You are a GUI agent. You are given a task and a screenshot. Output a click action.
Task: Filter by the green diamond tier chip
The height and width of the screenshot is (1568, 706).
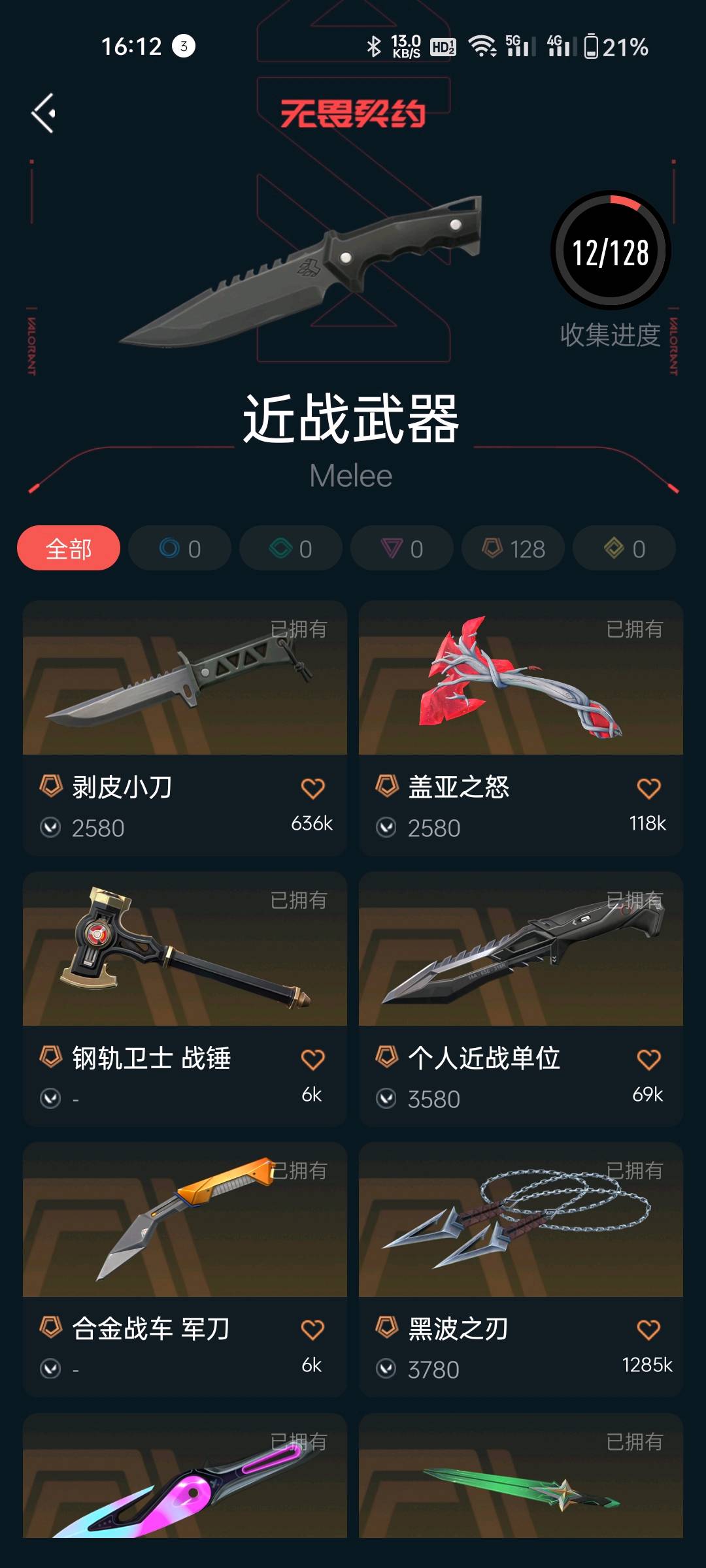click(291, 548)
